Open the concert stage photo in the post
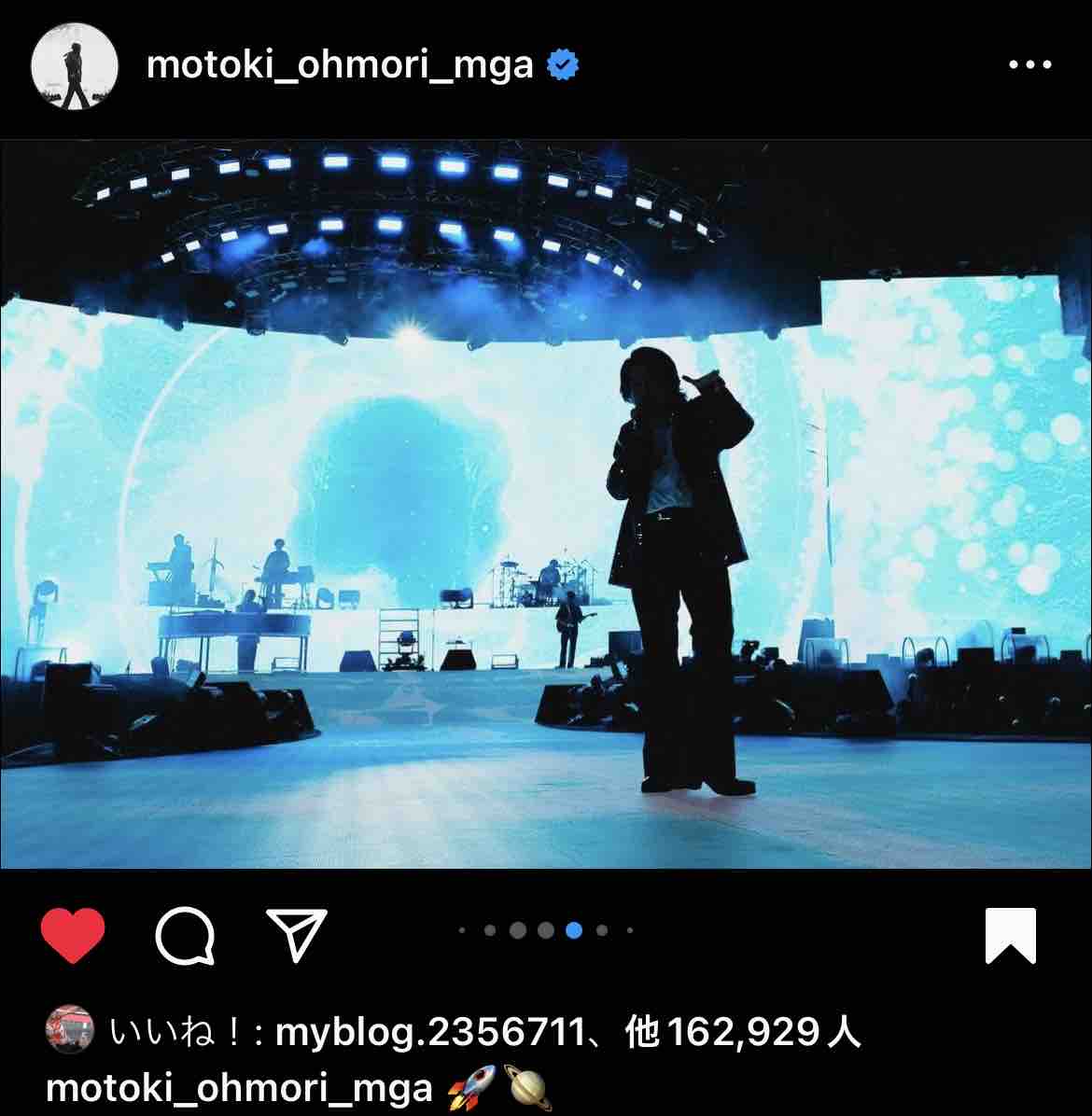1092x1116 pixels. 546,504
